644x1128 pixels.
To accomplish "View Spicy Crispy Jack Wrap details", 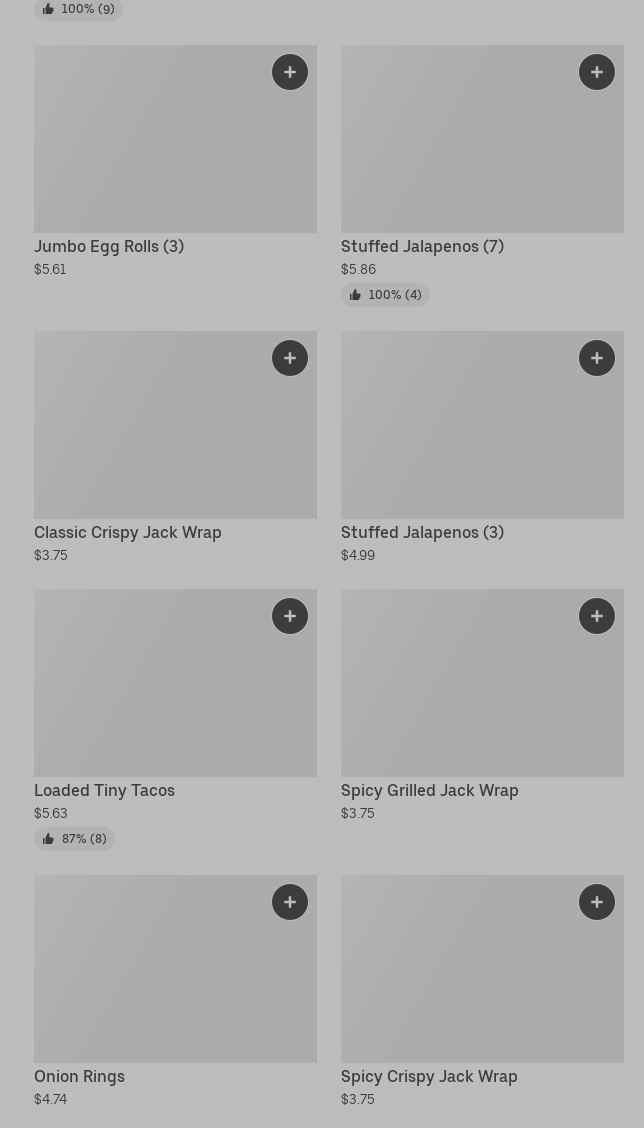I will point(482,991).
